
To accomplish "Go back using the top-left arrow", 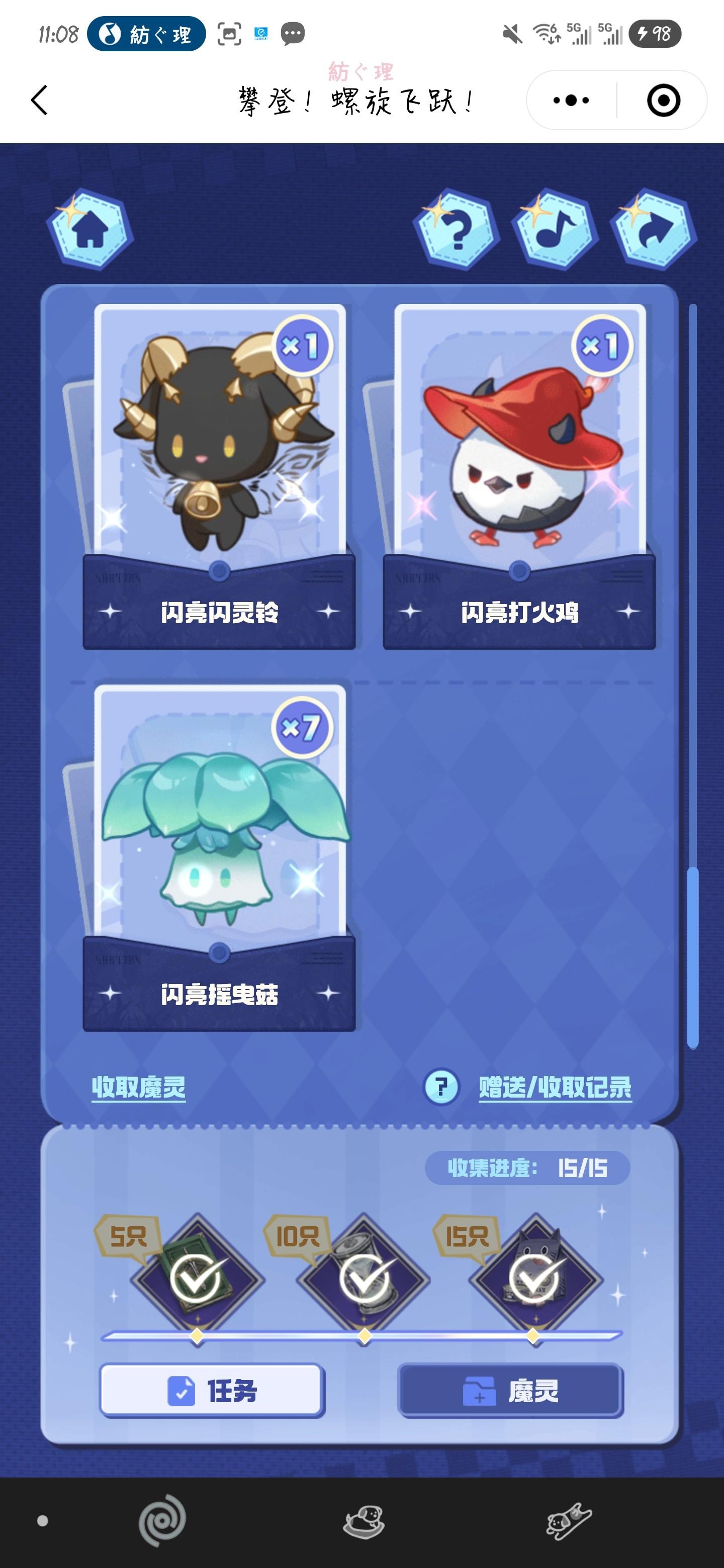I will [40, 101].
